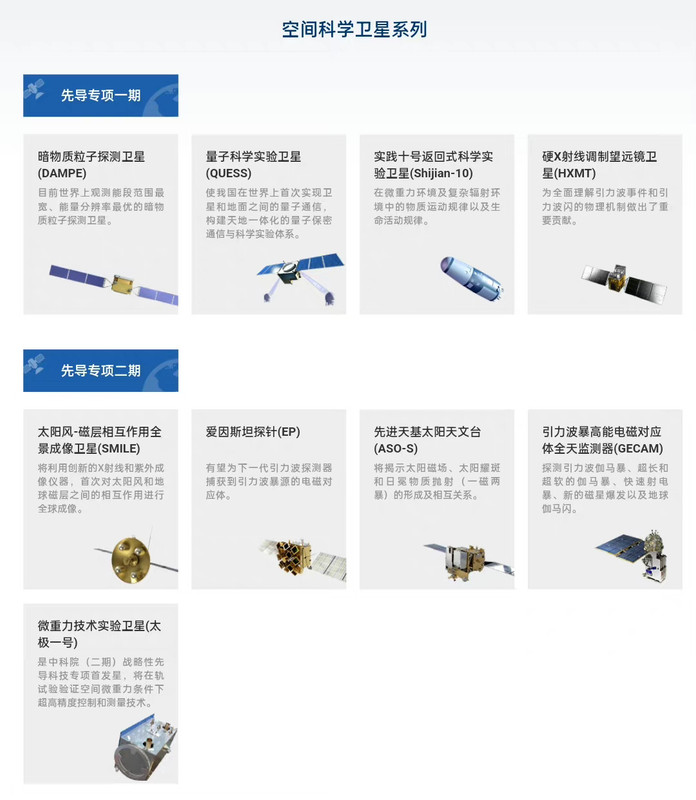Open the HXMT hard X-ray telescope card
Screen dimensions: 696x800
point(604,224)
